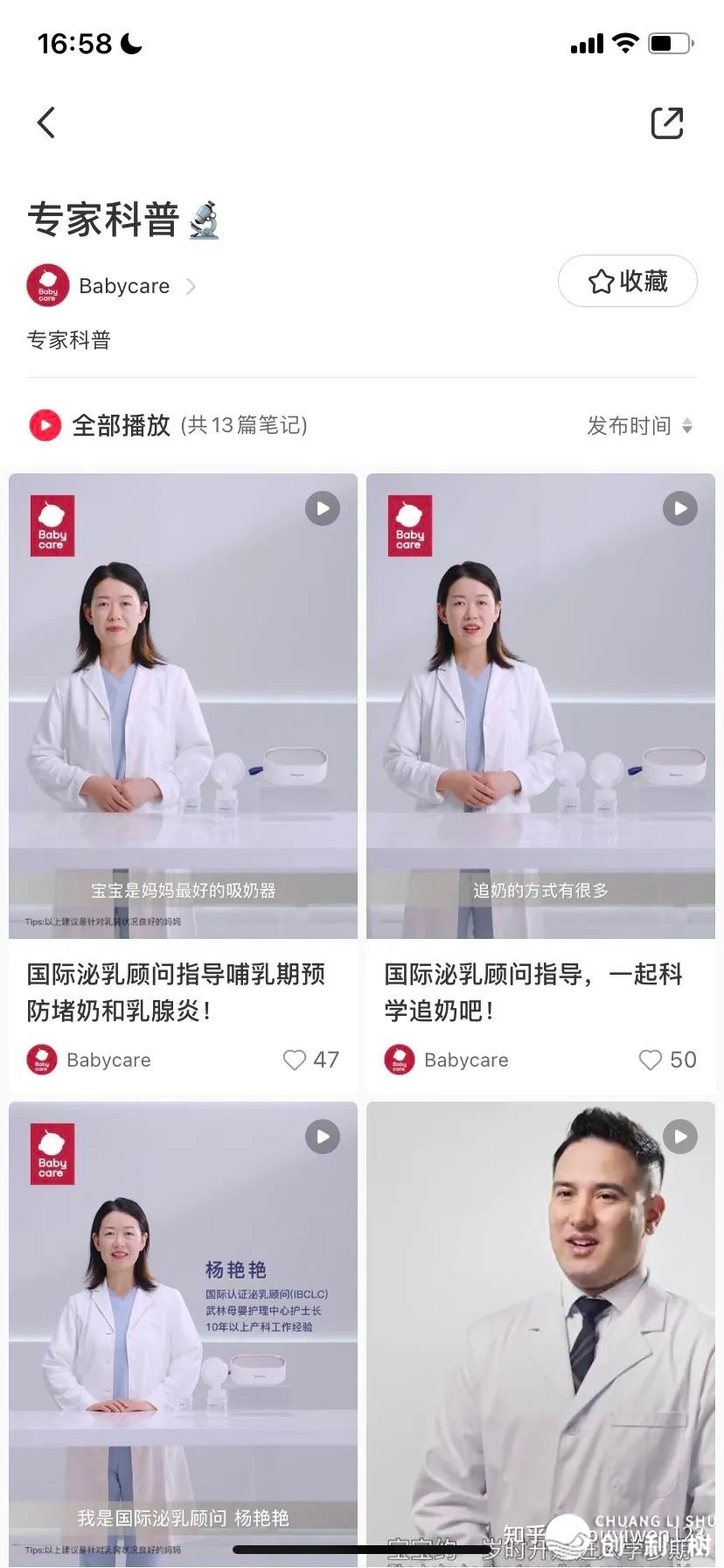Like the 预防堵奶和乳腺炎 note
724x1568 pixels.
click(x=296, y=1060)
